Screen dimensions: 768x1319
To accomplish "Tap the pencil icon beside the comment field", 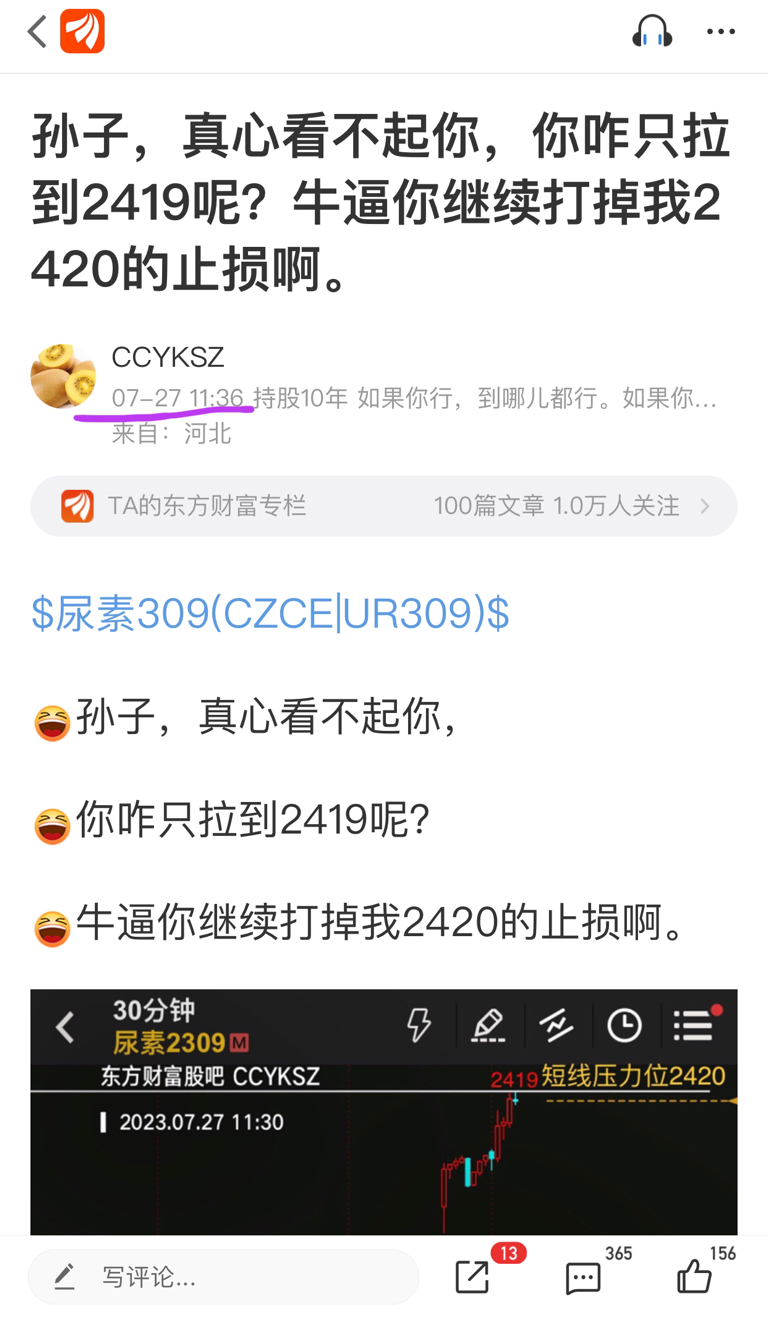I will coord(65,1276).
